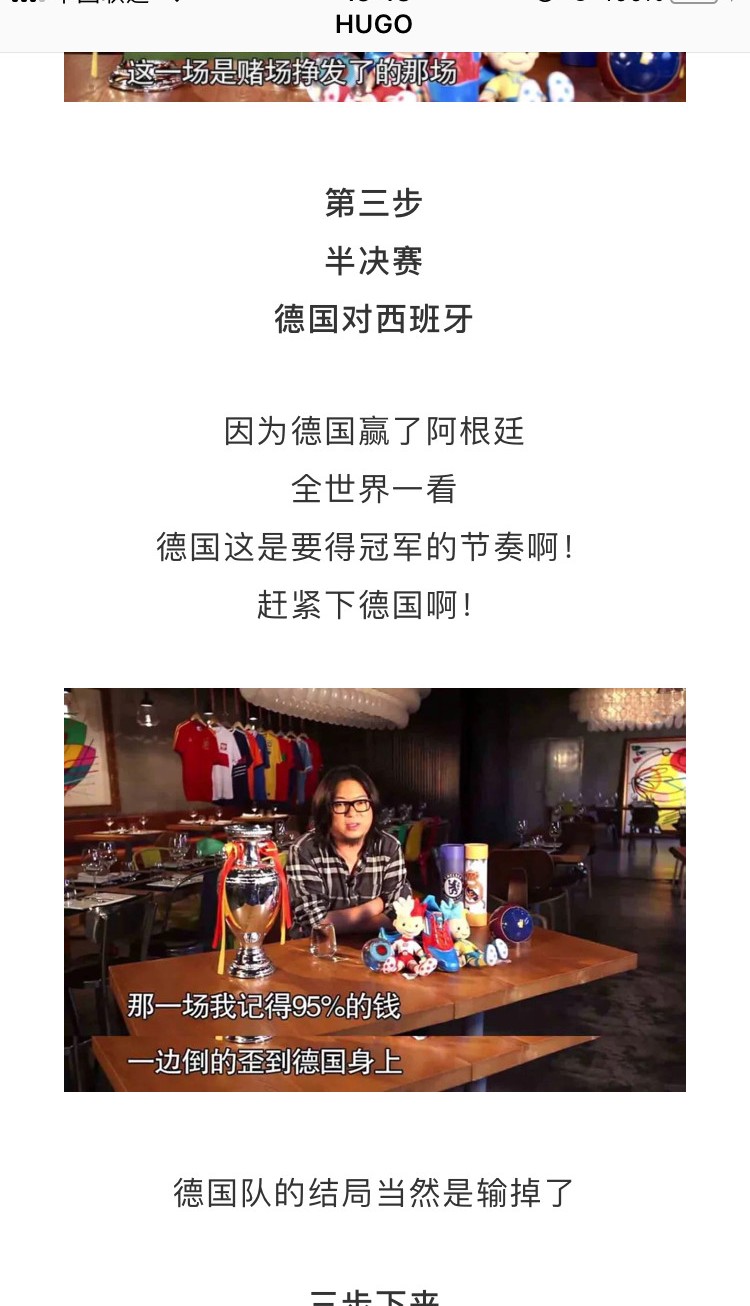
Task: Tap the HUGO article title
Action: 374,24
